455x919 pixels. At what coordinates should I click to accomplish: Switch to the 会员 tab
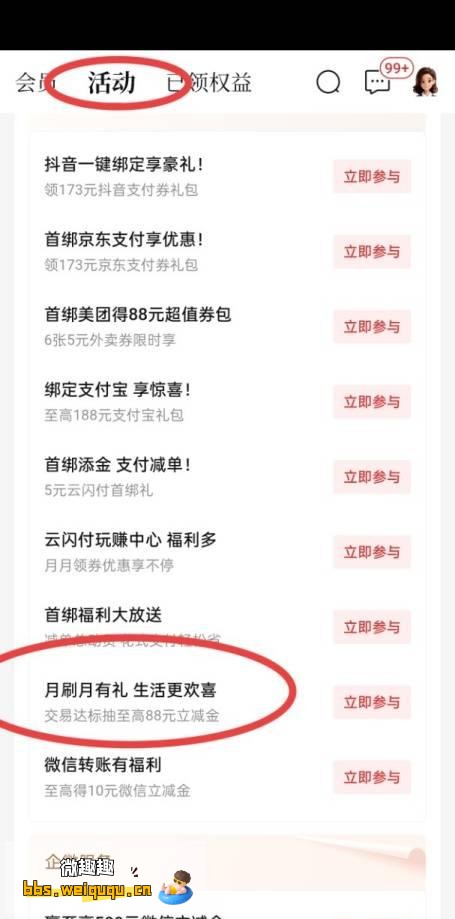point(30,83)
